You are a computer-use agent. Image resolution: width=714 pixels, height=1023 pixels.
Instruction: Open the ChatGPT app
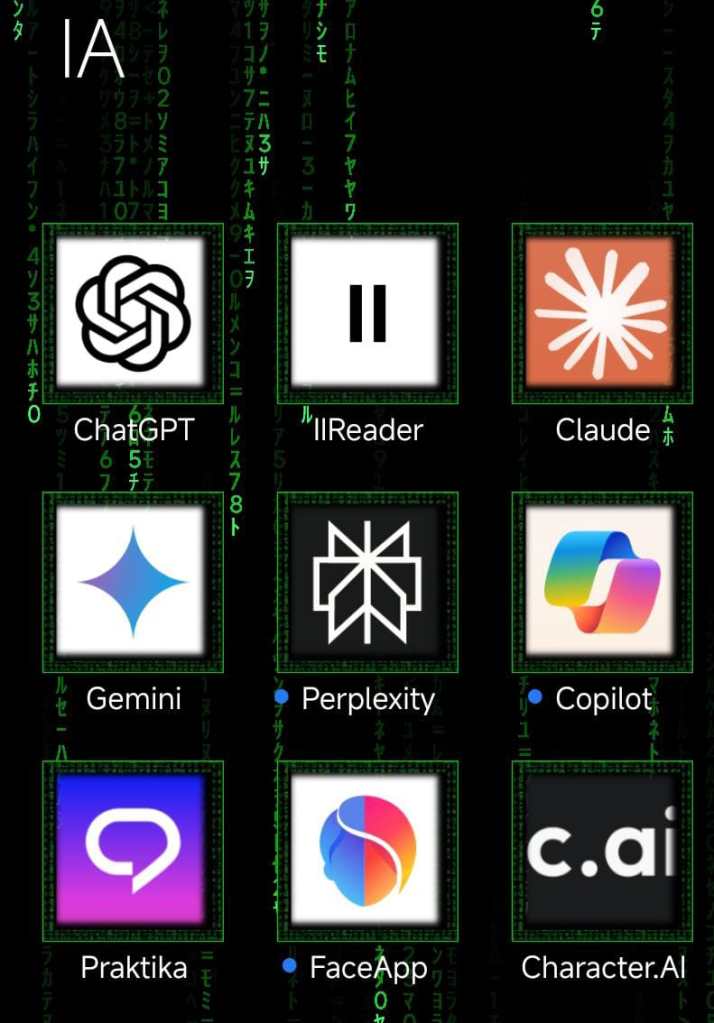[133, 313]
